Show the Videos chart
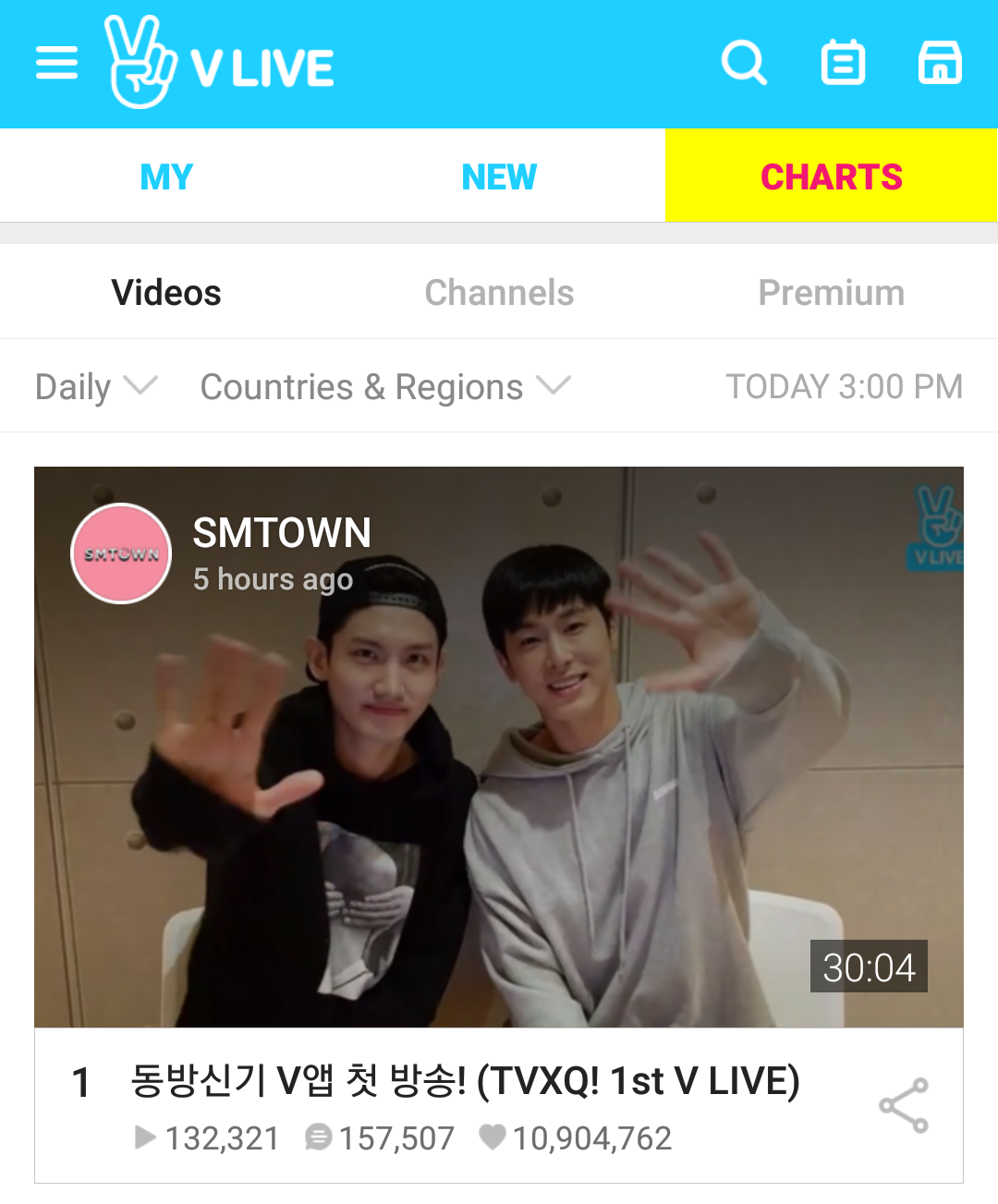Screen dimensions: 998x1204 click(166, 293)
